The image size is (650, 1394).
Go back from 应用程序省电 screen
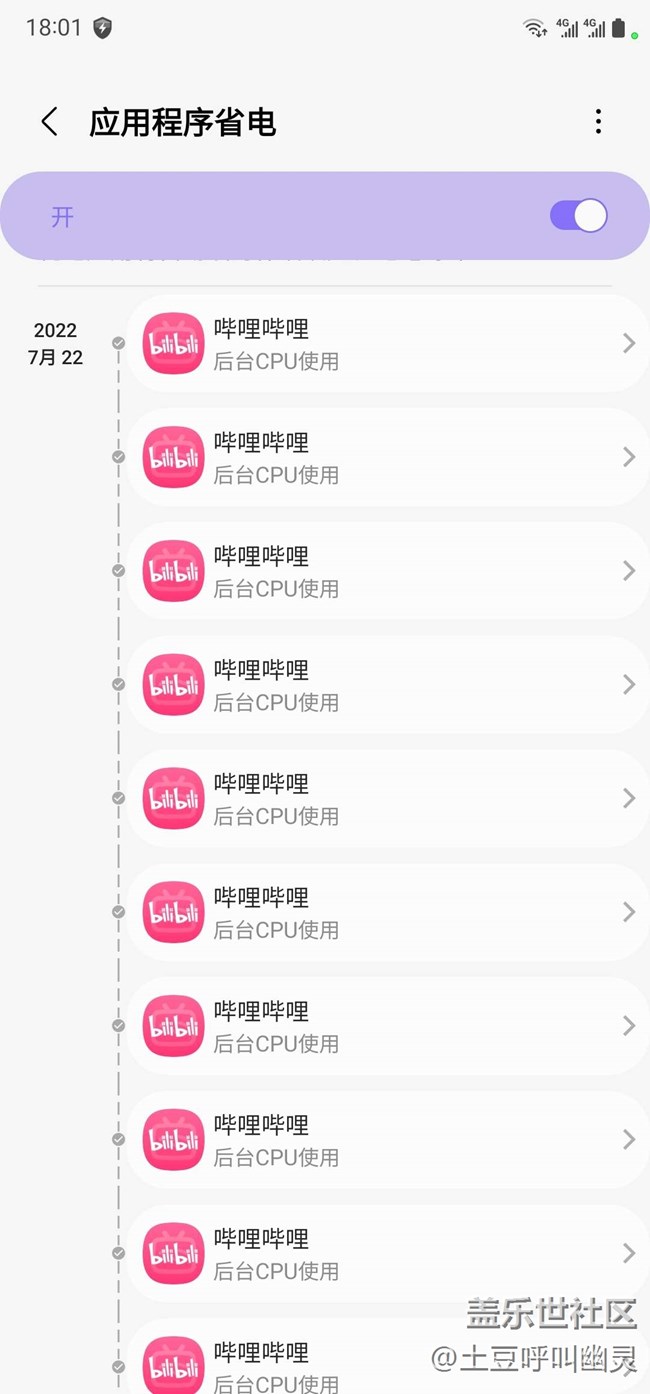click(49, 122)
